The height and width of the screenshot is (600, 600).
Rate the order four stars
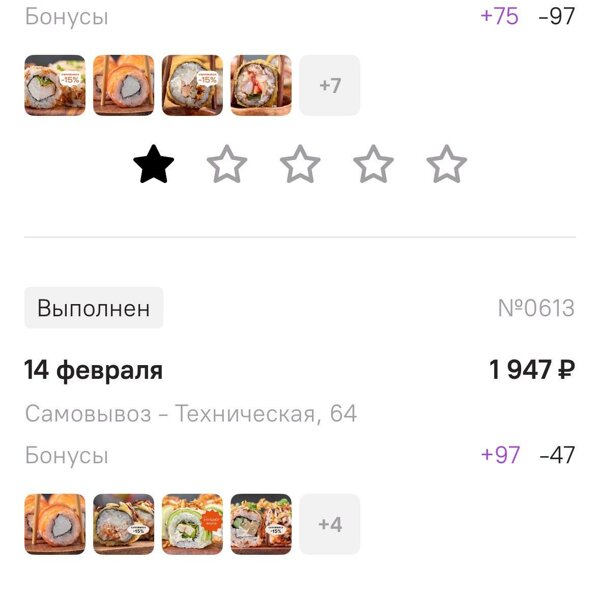(373, 165)
